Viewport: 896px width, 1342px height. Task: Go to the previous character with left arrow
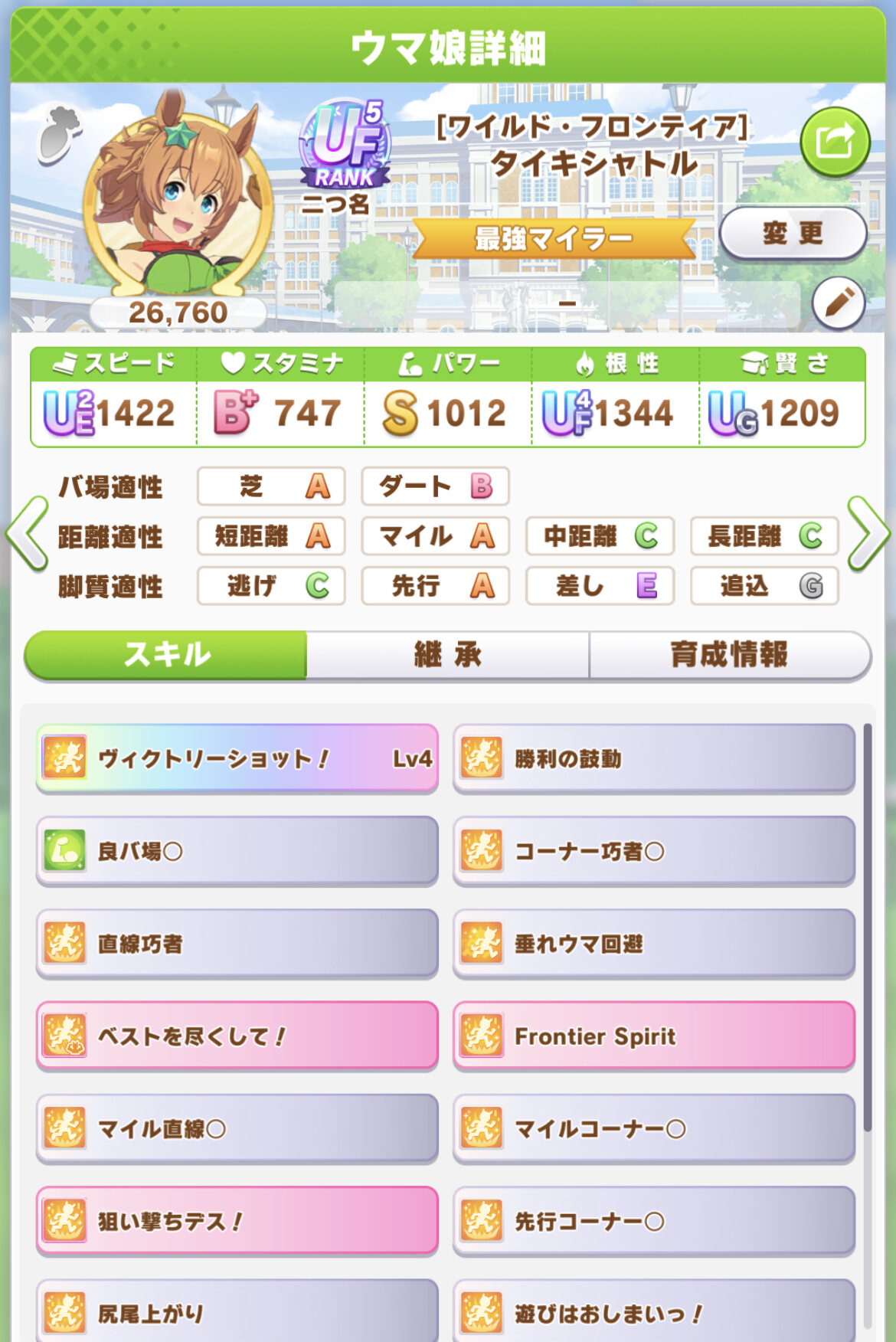pyautogui.click(x=28, y=534)
